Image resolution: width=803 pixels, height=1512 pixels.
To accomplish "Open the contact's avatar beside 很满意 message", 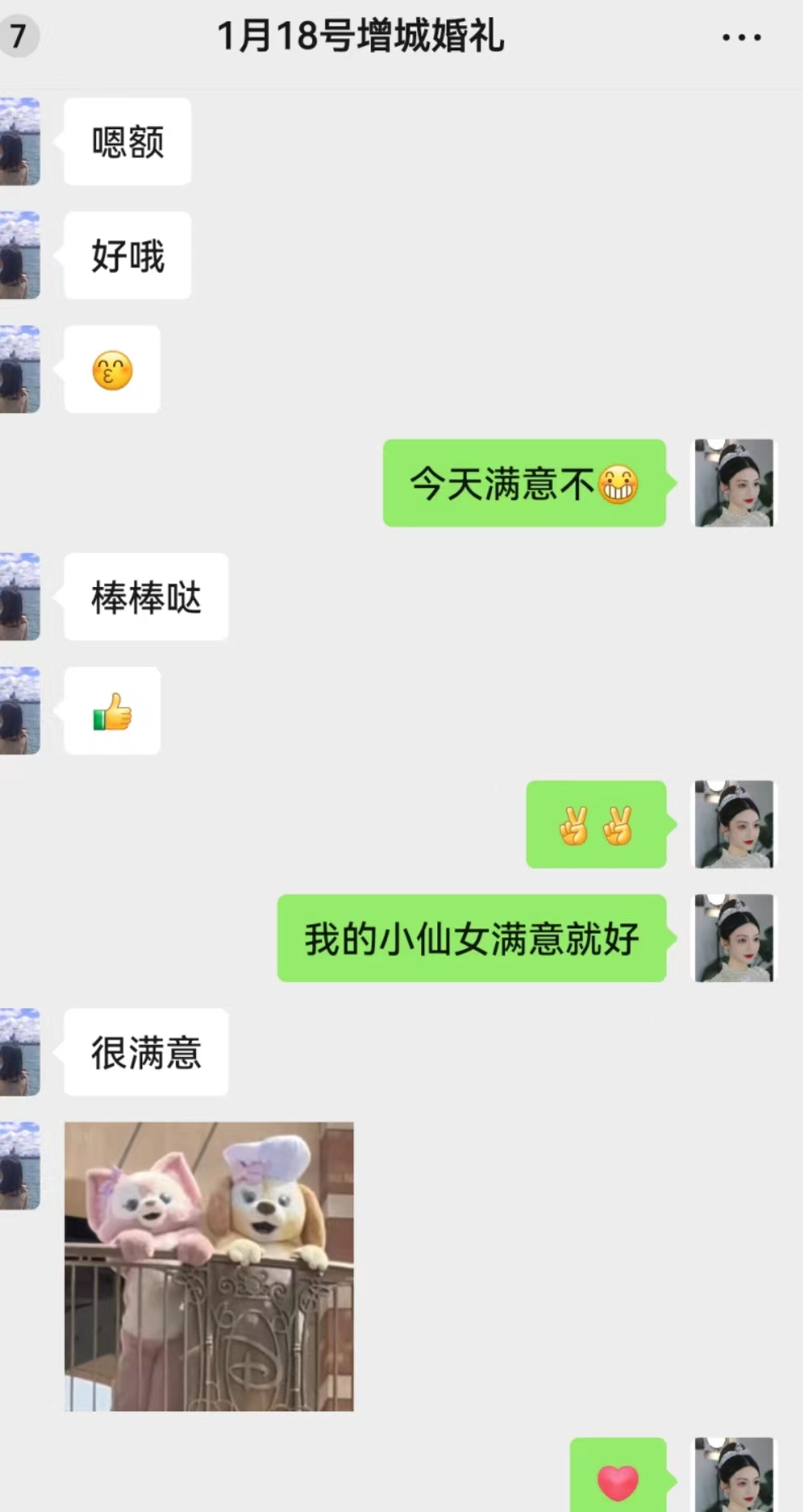I will tap(20, 1052).
